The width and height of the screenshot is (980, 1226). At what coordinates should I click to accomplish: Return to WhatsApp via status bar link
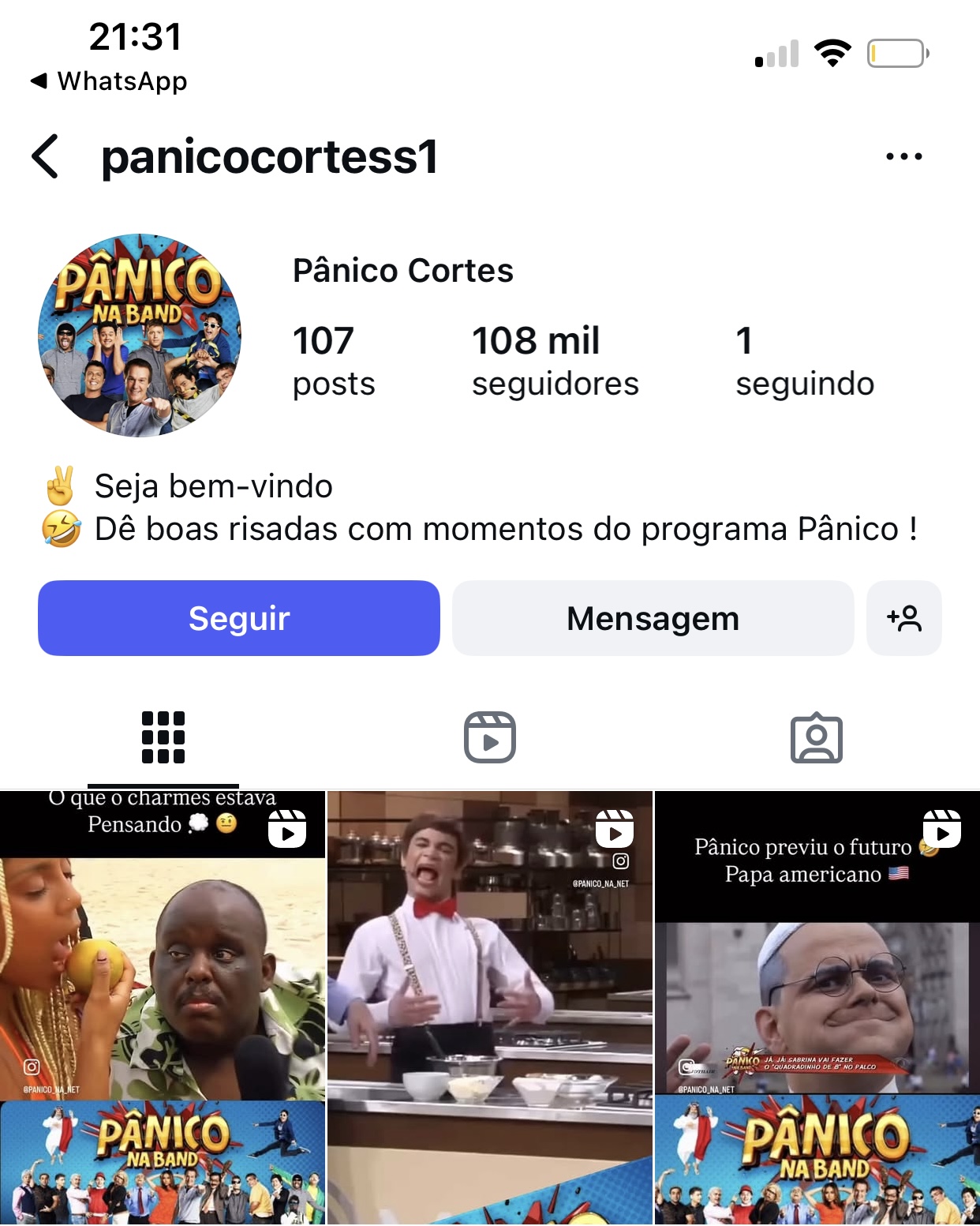[109, 81]
